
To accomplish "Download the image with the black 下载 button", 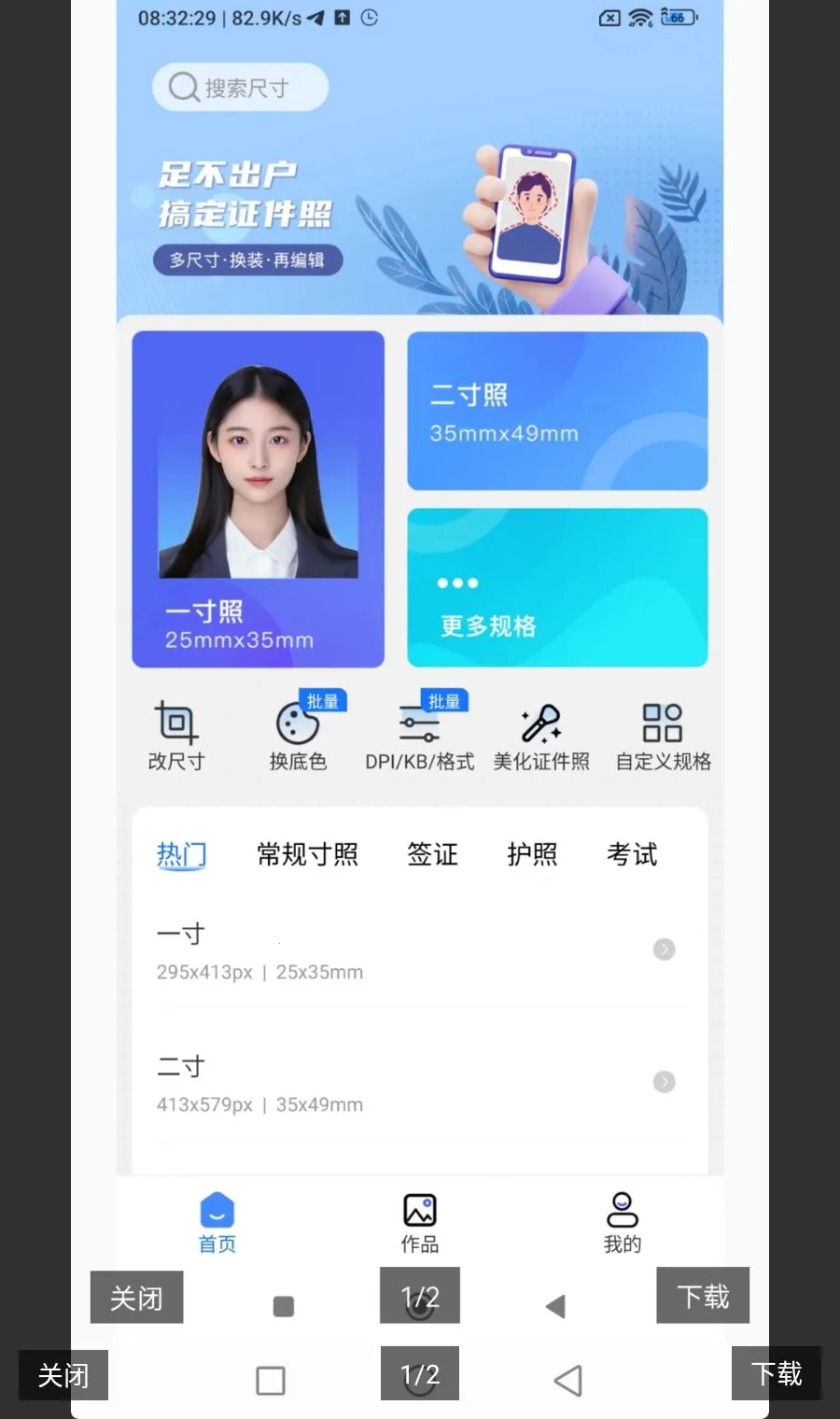I will pos(777,1373).
